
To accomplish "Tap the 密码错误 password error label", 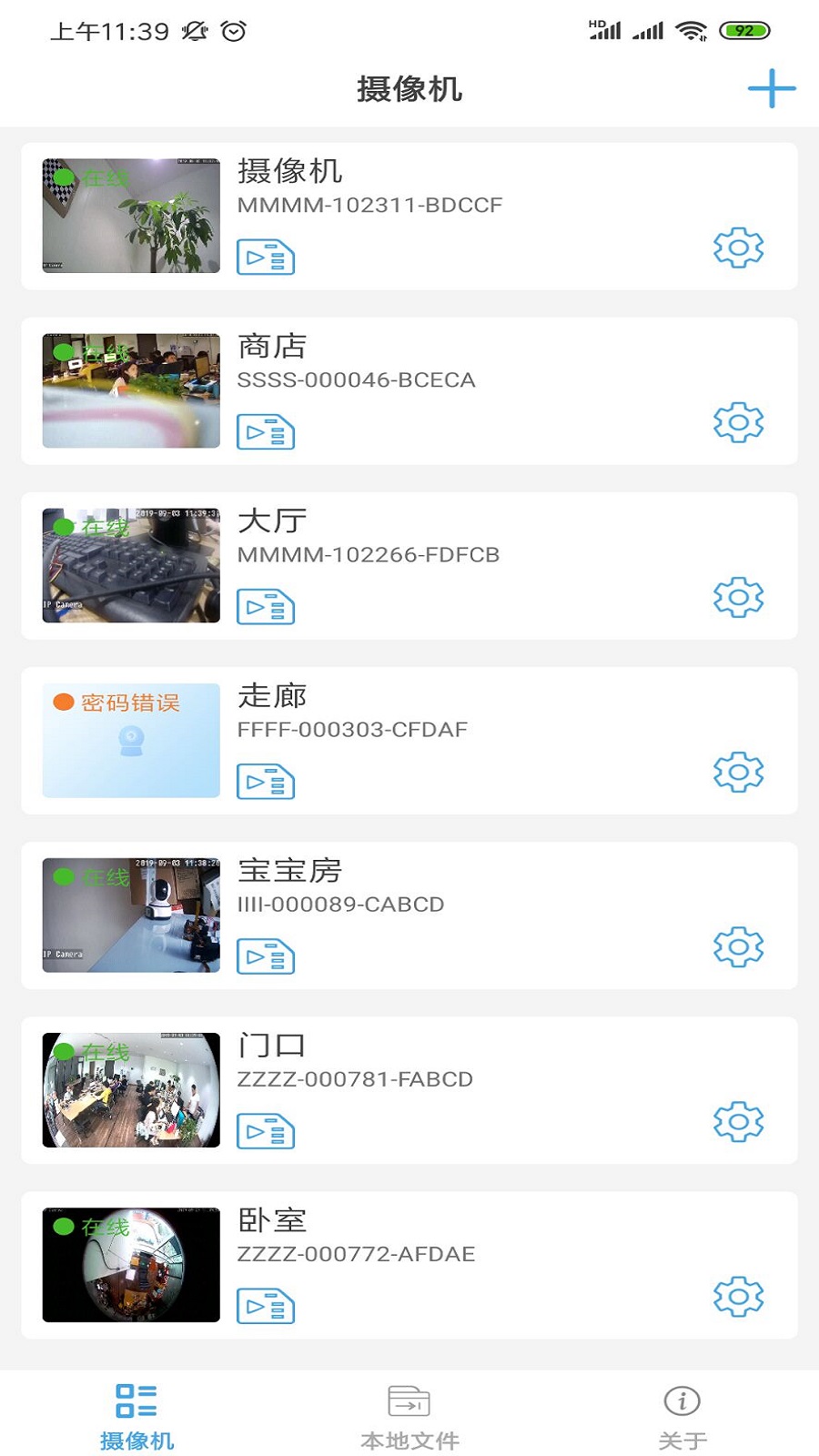I will coord(129,703).
